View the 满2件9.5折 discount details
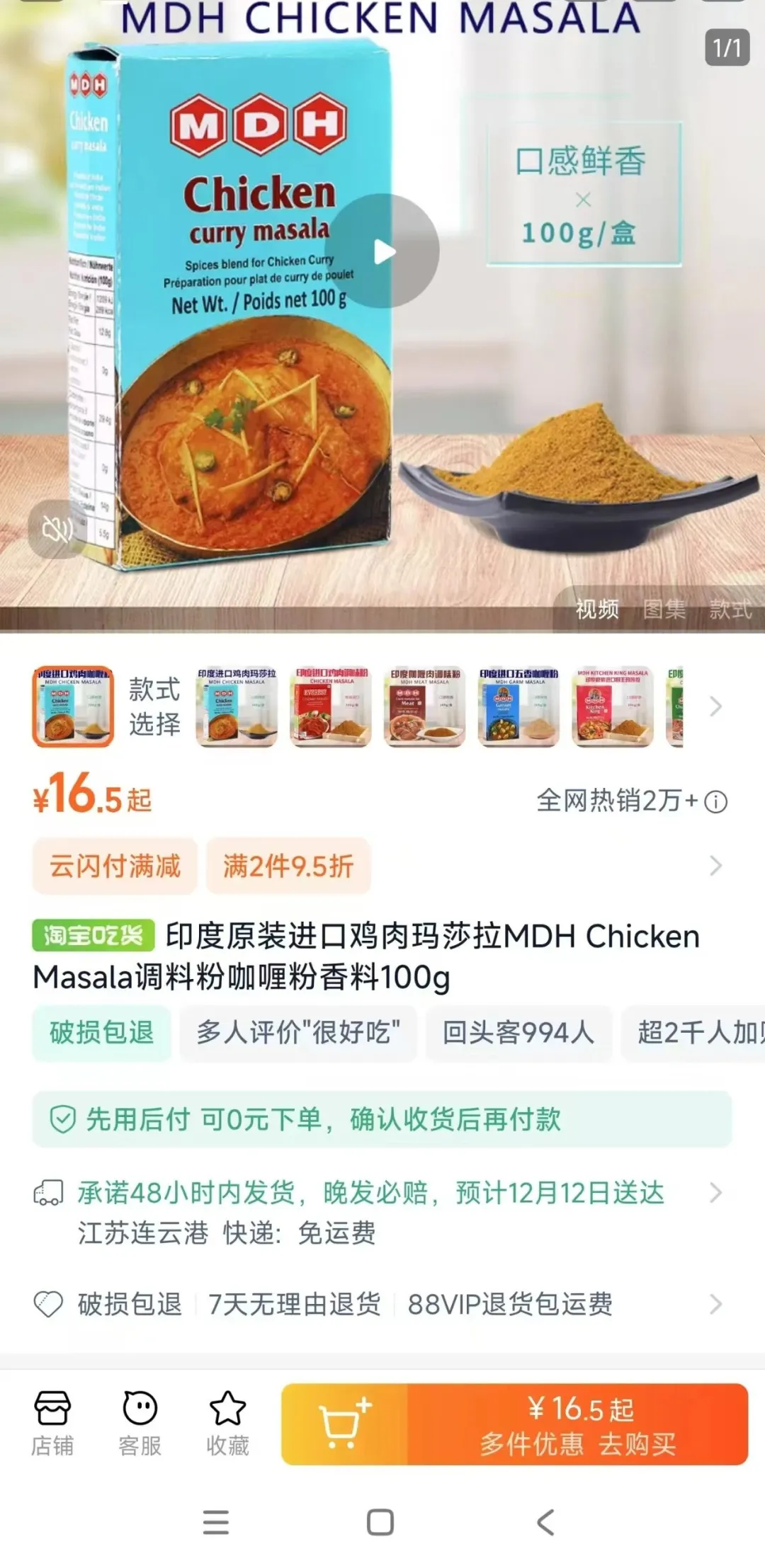Image resolution: width=765 pixels, height=1568 pixels. tap(288, 866)
